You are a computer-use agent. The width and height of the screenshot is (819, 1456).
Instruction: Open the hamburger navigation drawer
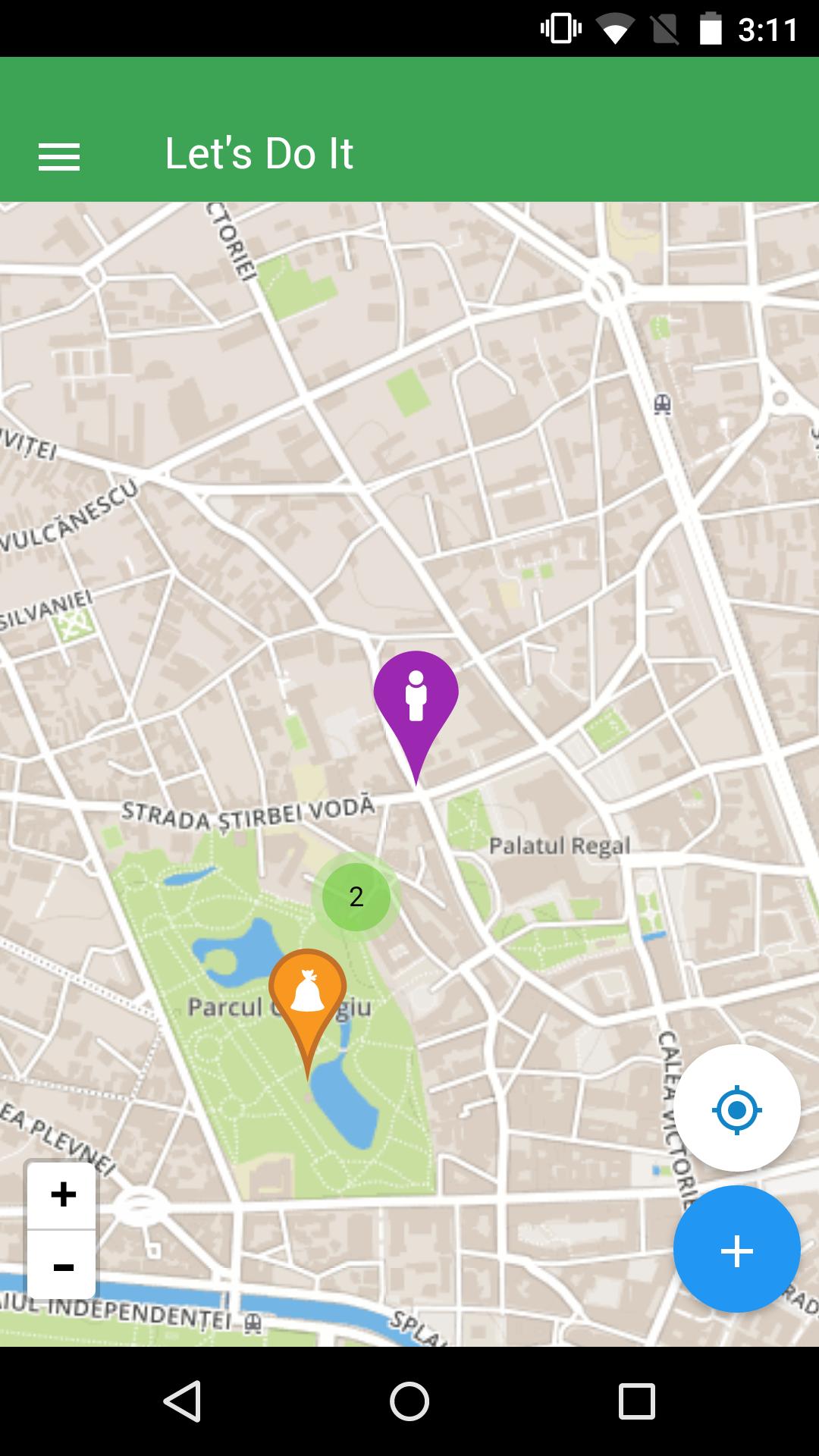point(59,157)
